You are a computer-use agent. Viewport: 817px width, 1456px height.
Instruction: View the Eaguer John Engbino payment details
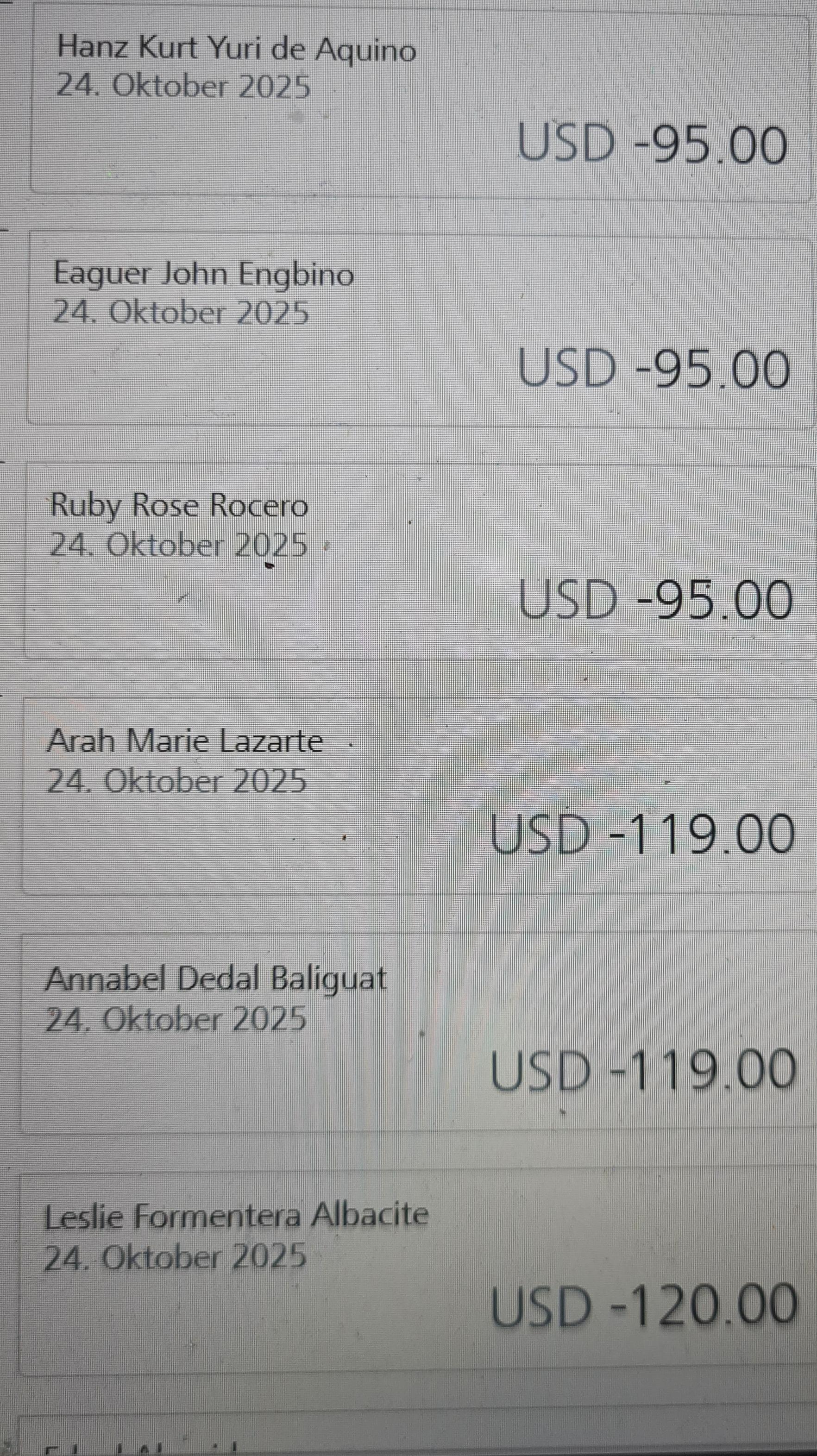[418, 331]
